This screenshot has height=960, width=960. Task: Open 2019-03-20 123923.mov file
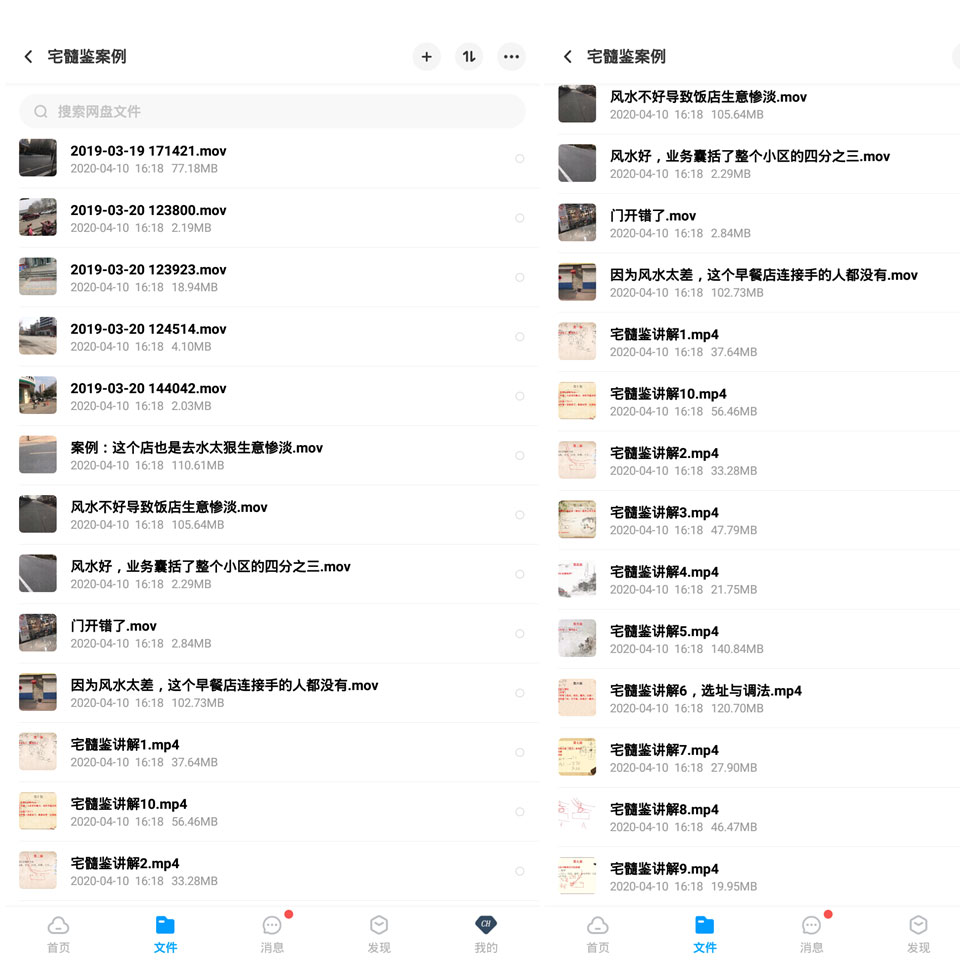point(272,277)
